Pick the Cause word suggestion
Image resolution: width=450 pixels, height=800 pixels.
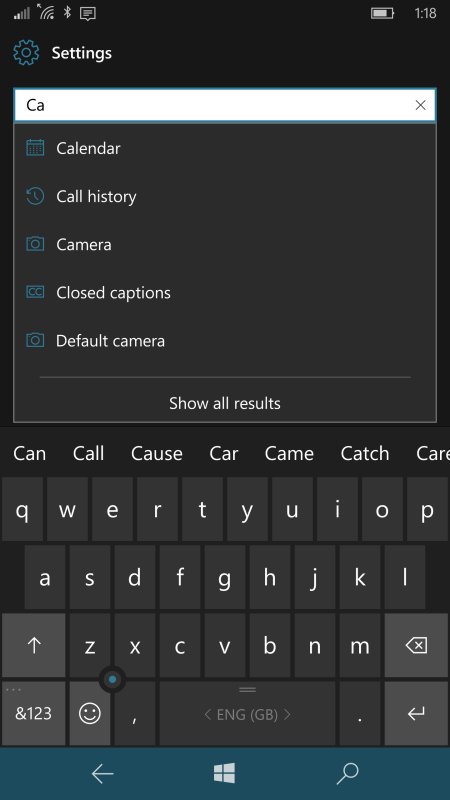(157, 454)
